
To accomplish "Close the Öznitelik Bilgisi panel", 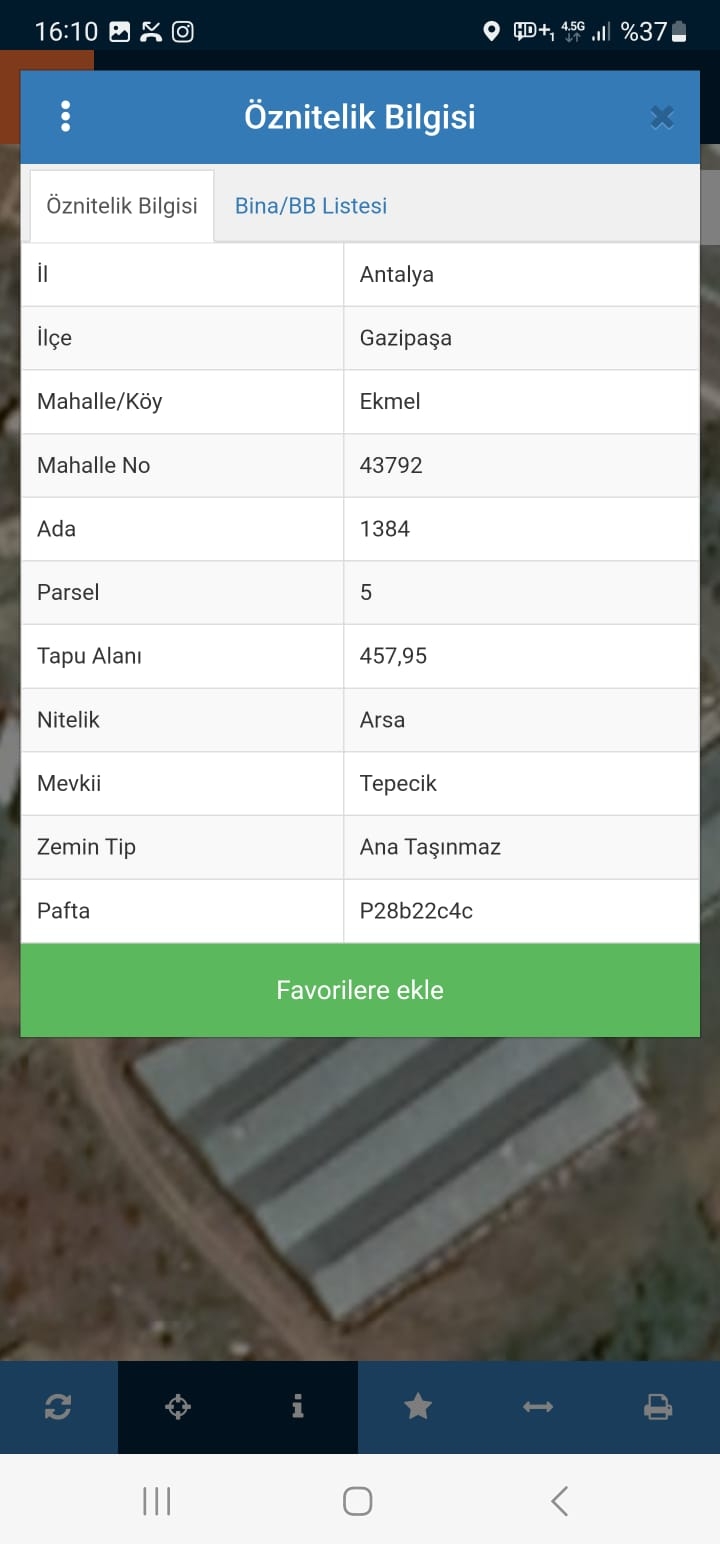I will [x=661, y=116].
